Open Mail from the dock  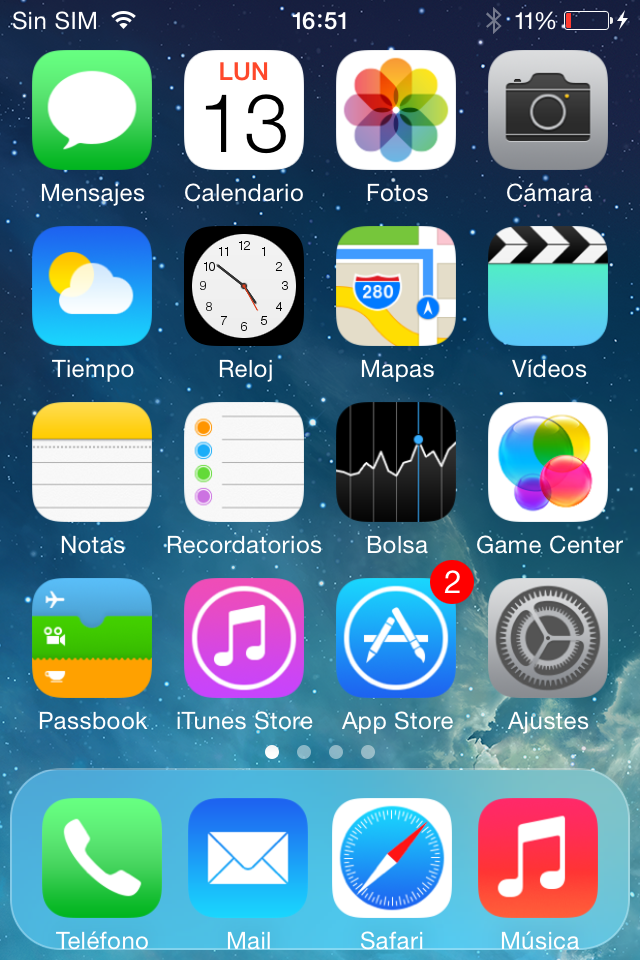[248, 858]
